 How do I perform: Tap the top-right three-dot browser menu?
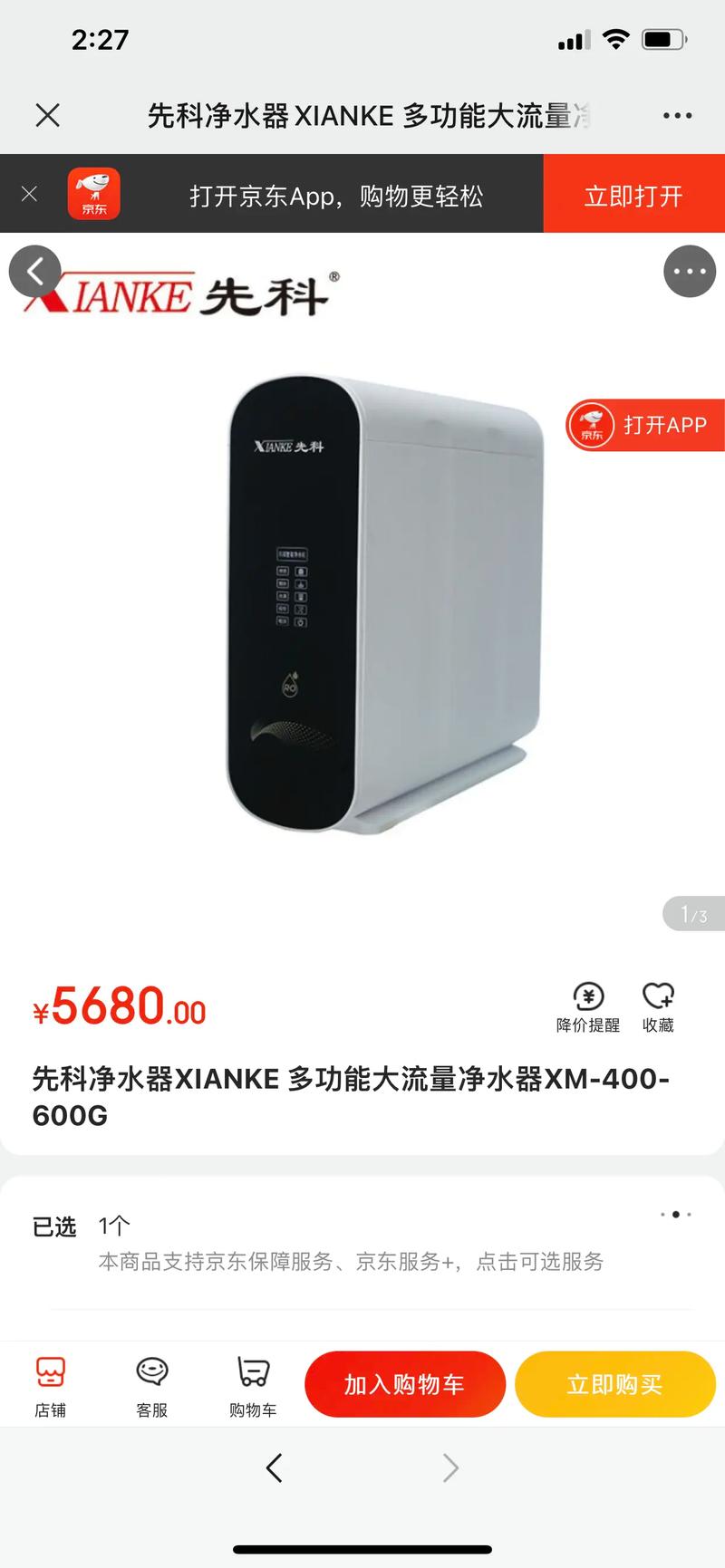[x=677, y=116]
